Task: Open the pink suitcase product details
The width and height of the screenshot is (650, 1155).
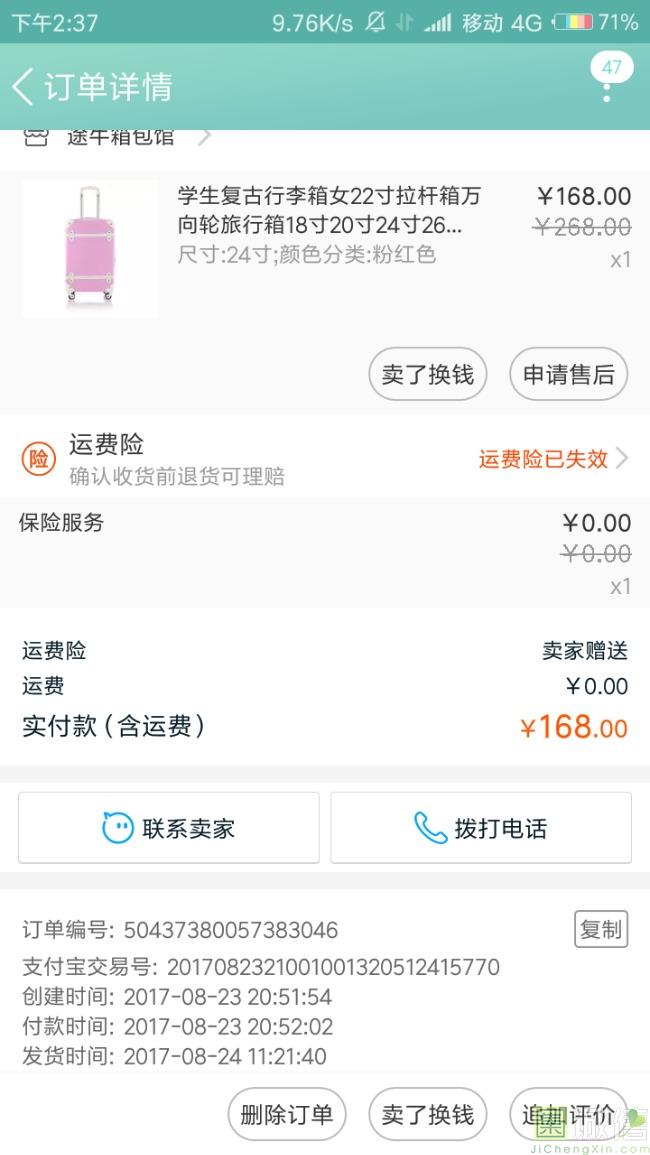Action: tap(90, 248)
